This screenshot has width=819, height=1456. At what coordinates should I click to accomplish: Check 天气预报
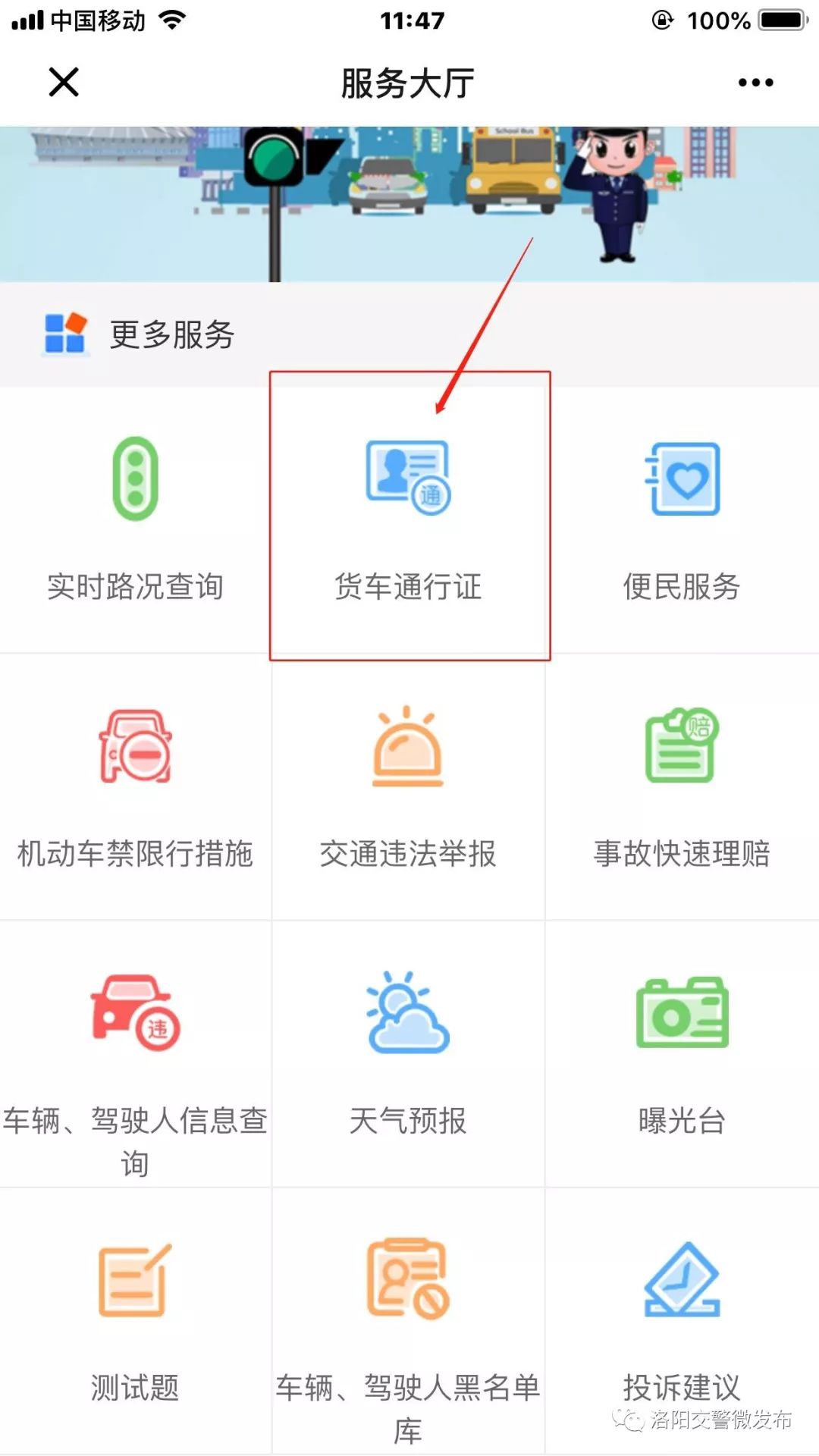[409, 1054]
